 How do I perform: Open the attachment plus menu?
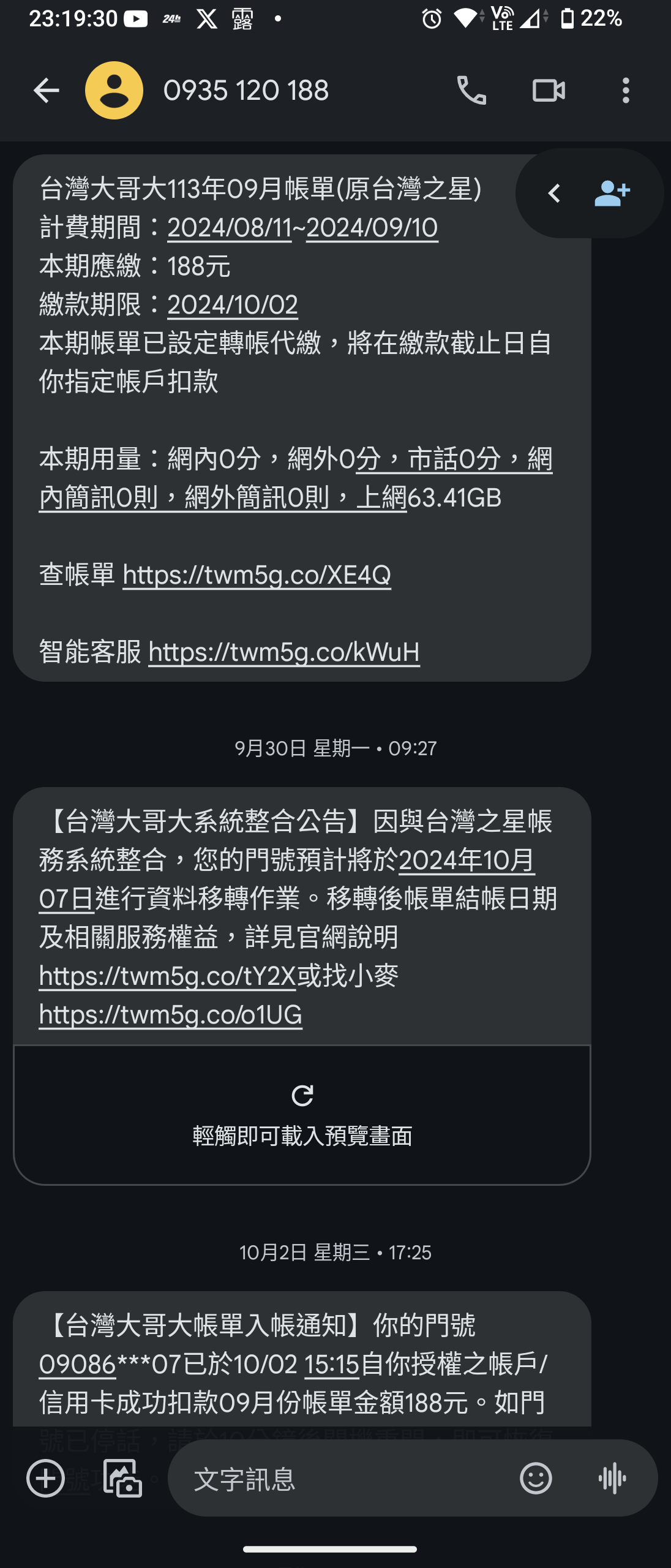(x=46, y=1478)
